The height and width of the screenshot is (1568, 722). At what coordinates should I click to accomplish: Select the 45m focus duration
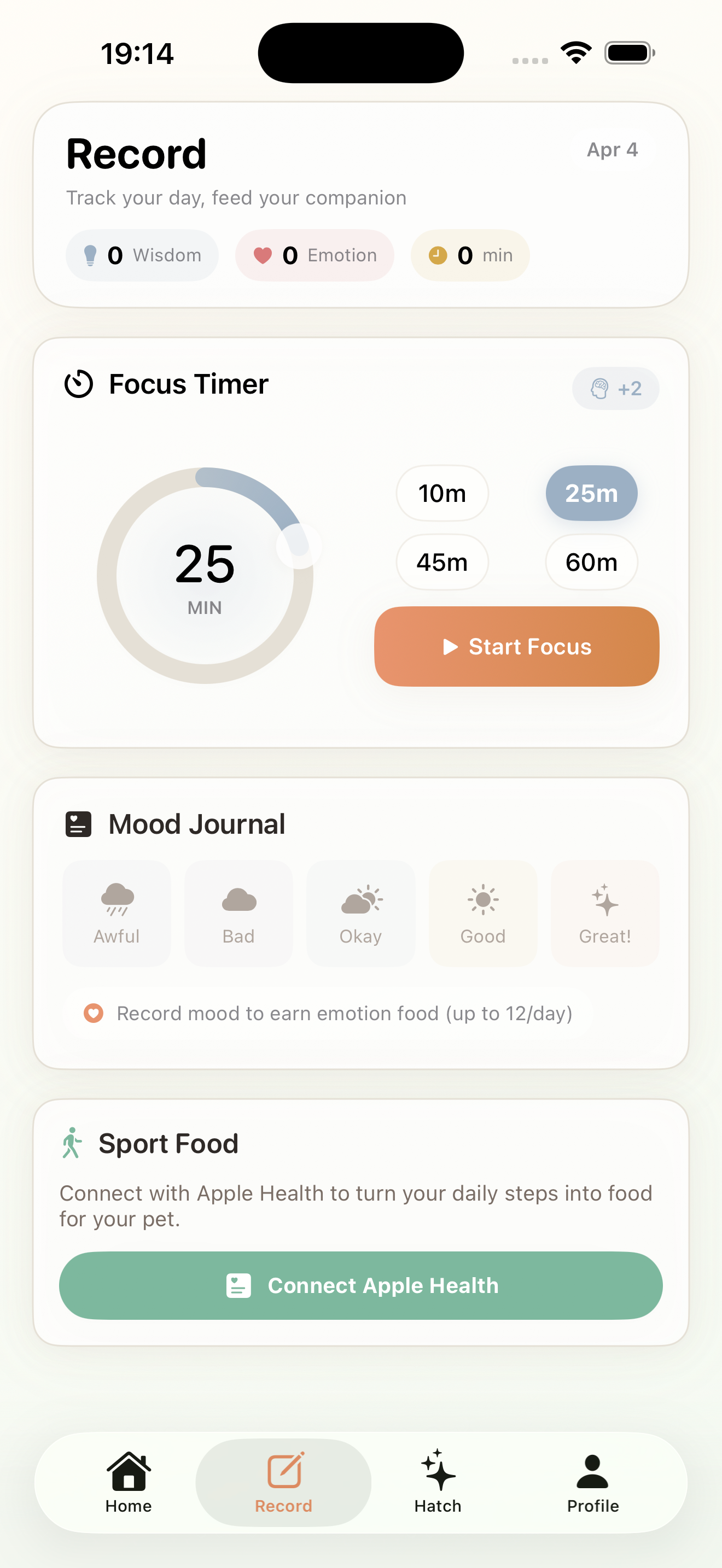(x=441, y=563)
